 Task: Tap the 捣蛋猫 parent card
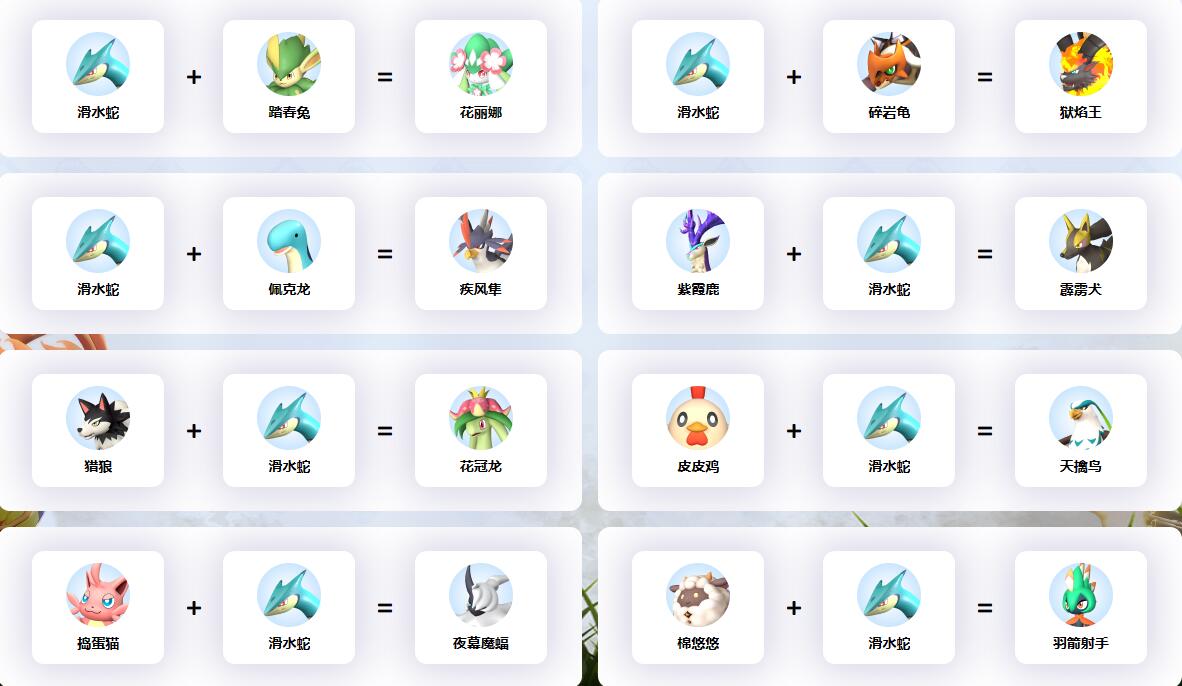[97, 608]
